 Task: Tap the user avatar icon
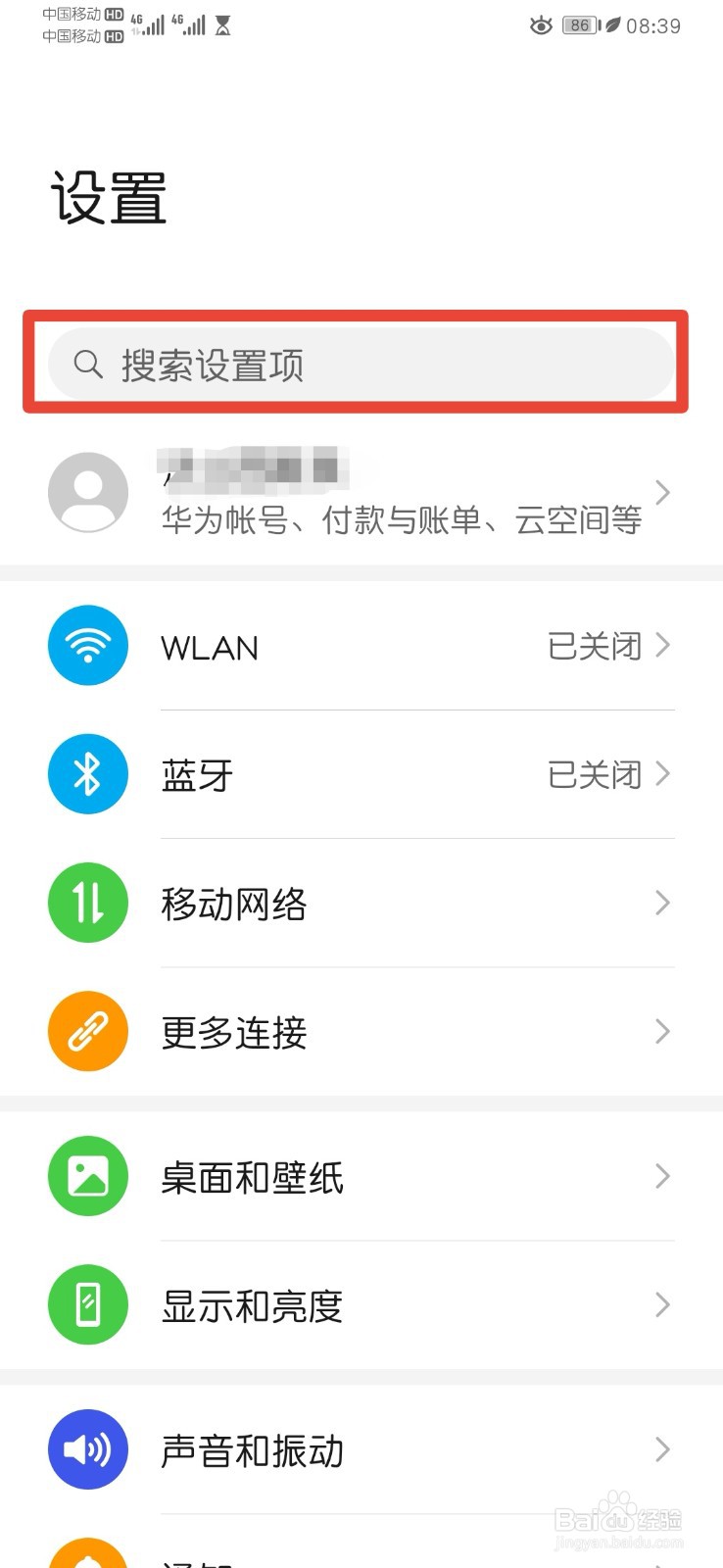coord(88,492)
